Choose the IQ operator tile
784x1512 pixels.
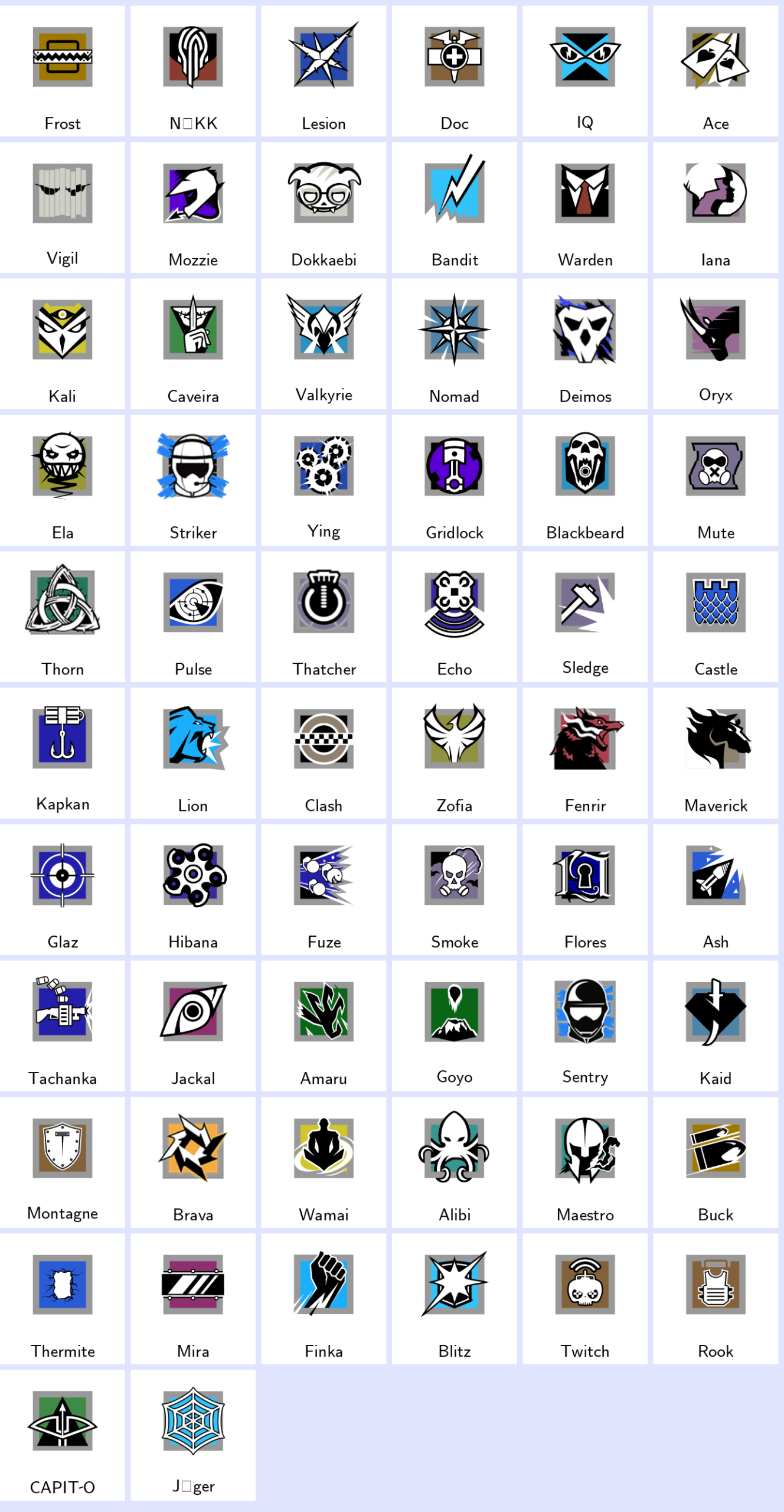[x=584, y=71]
